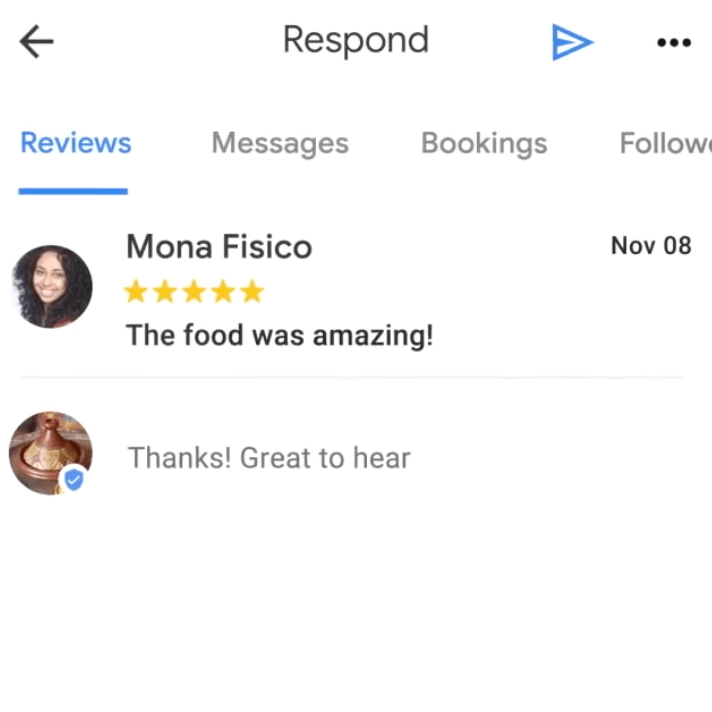
Task: Send the review reply
Action: [x=573, y=42]
